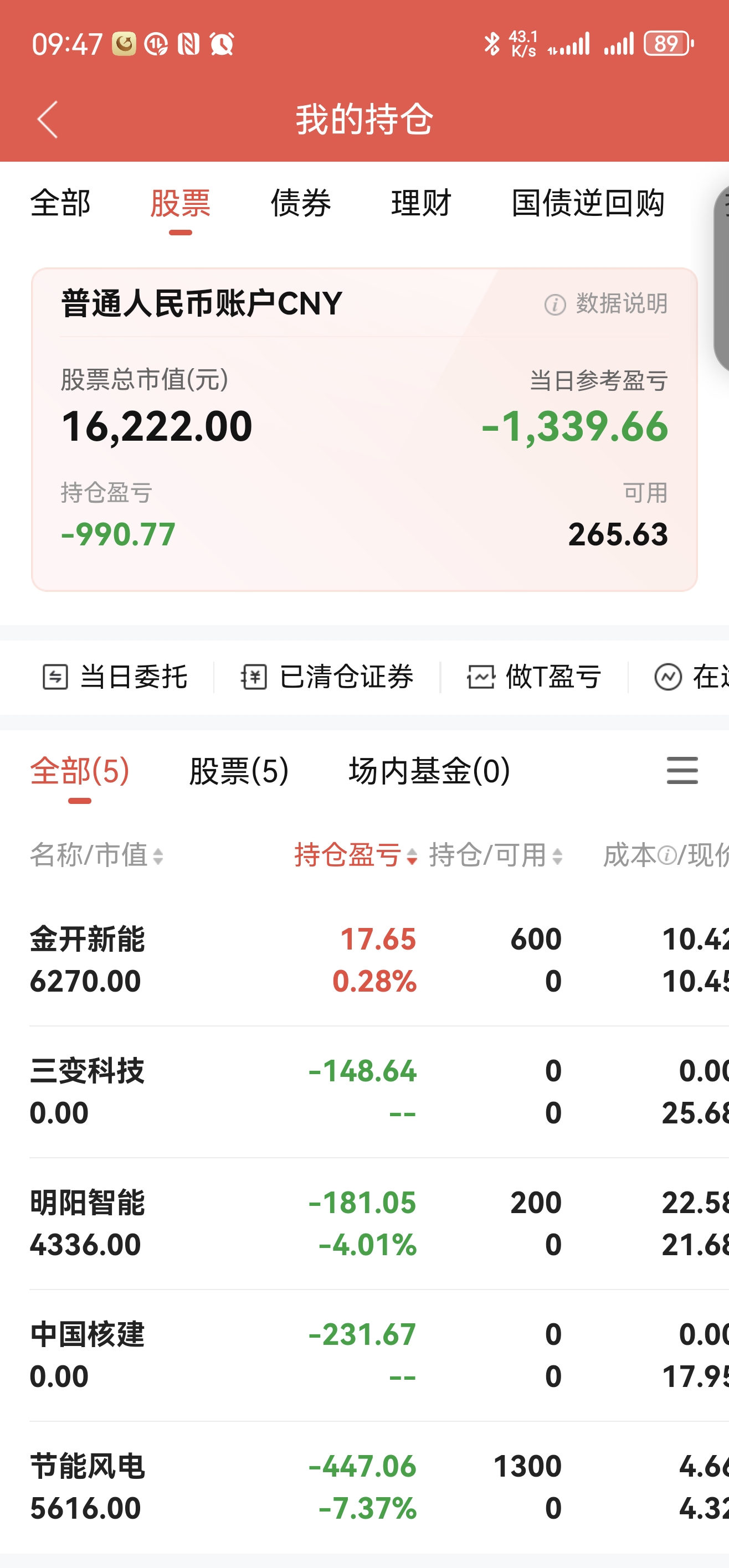Screen dimensions: 729x1568
Task: Open 数据说明 info
Action: click(x=607, y=304)
